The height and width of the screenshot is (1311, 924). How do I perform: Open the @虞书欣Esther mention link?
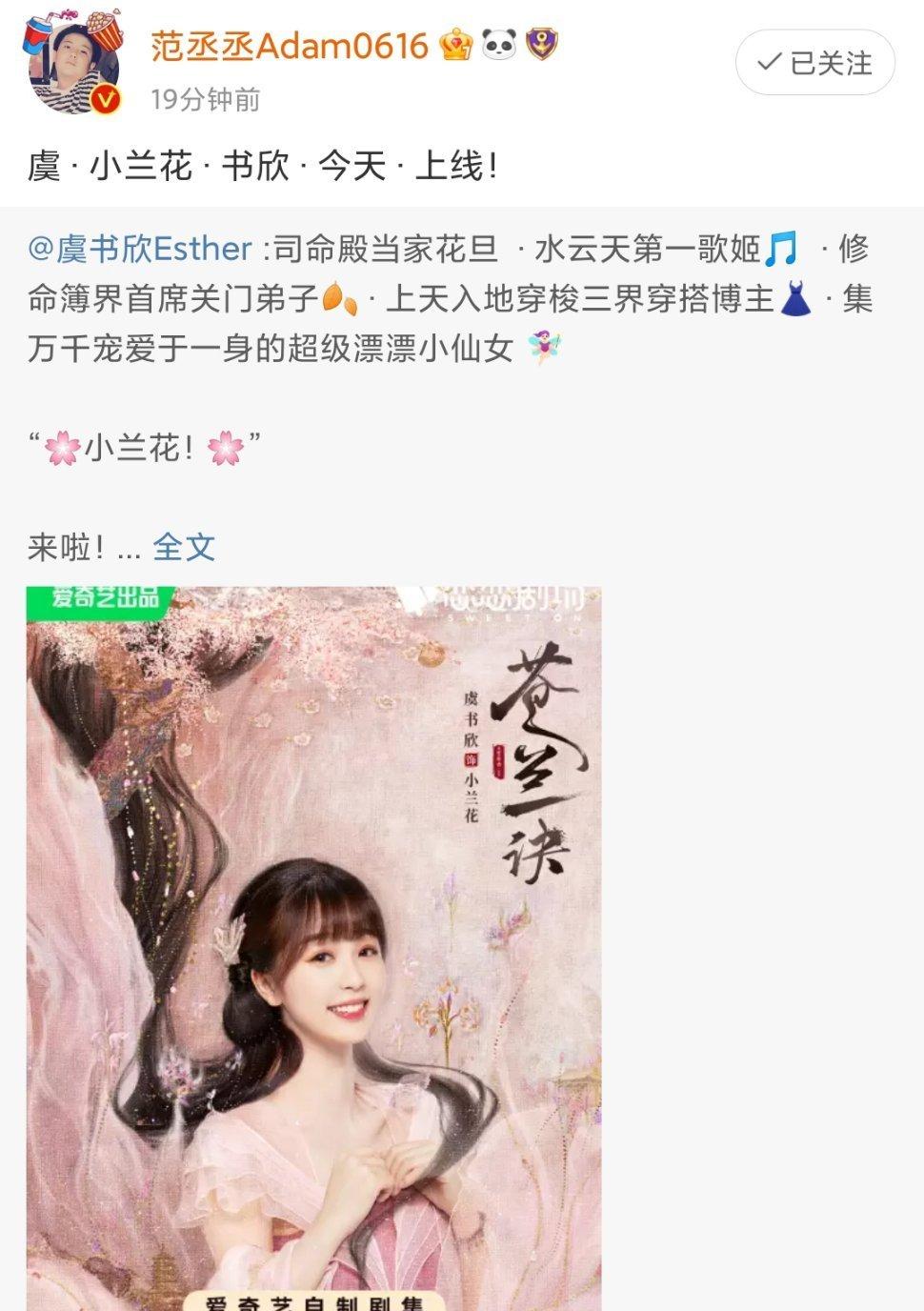[x=141, y=250]
